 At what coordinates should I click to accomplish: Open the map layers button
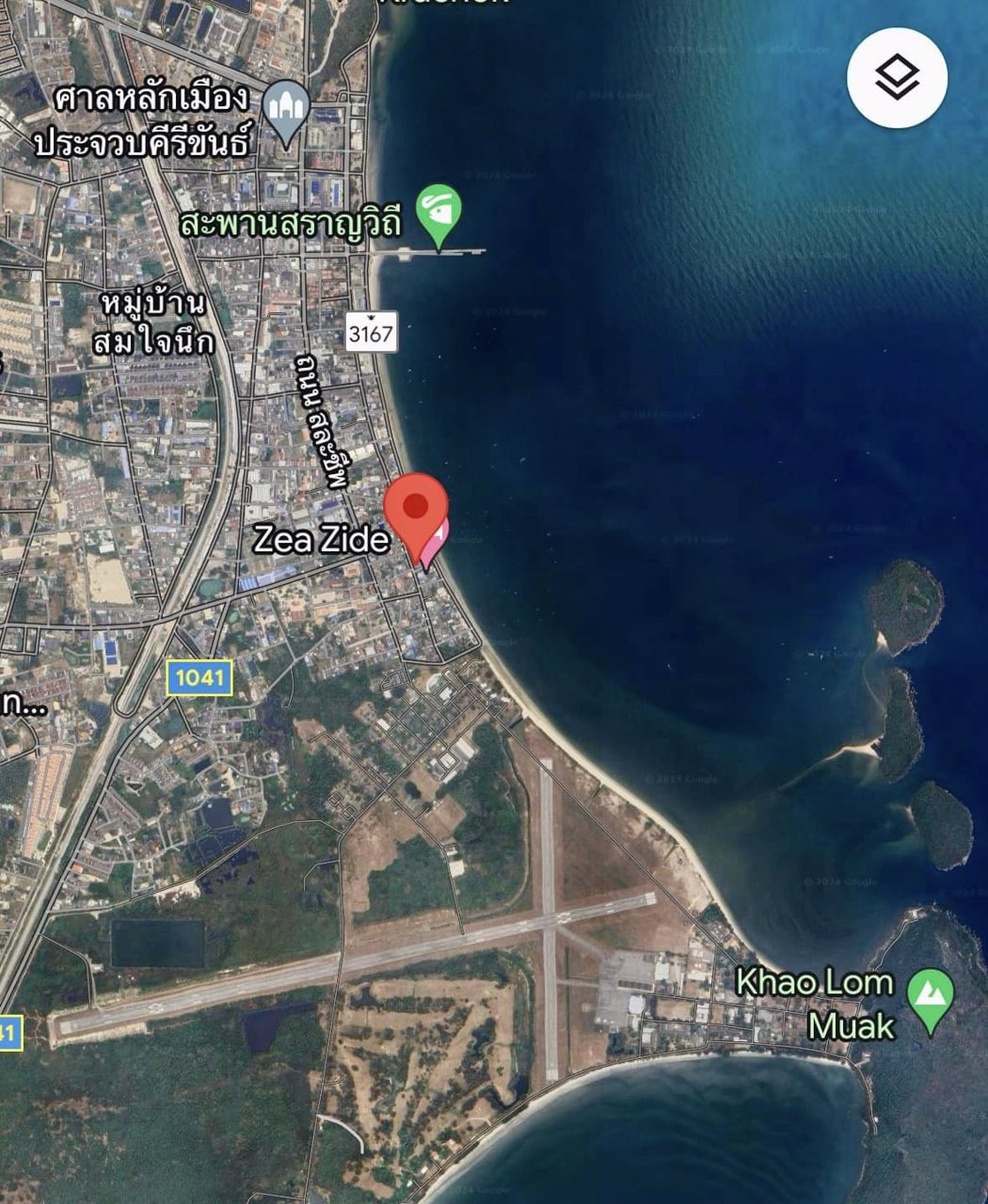(897, 77)
